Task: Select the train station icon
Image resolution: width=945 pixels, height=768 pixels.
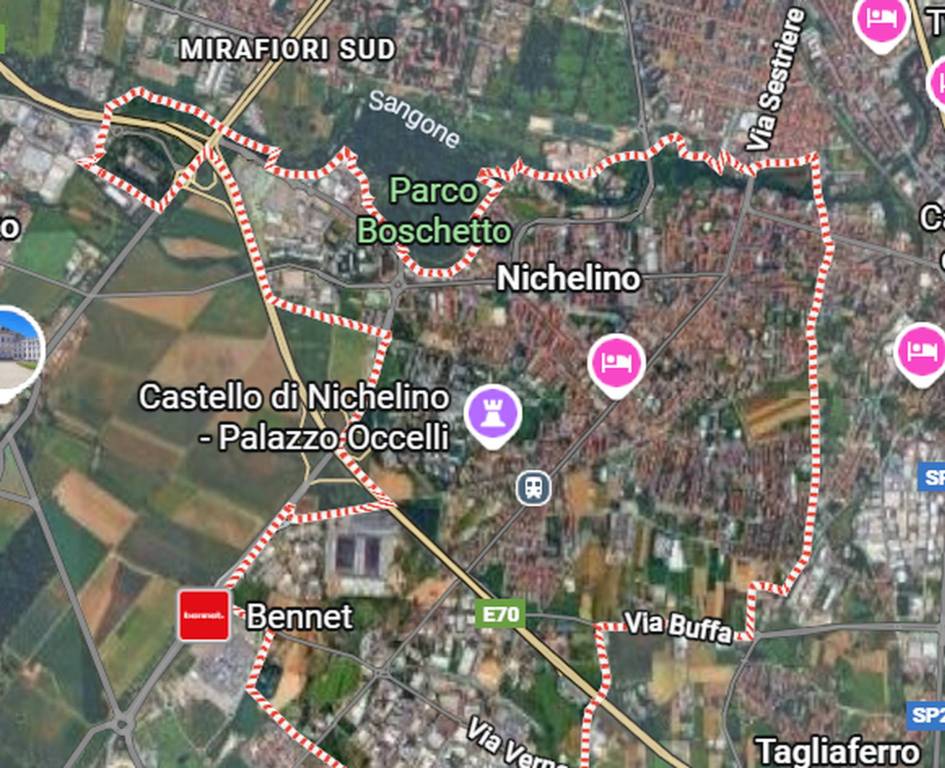Action: (534, 488)
